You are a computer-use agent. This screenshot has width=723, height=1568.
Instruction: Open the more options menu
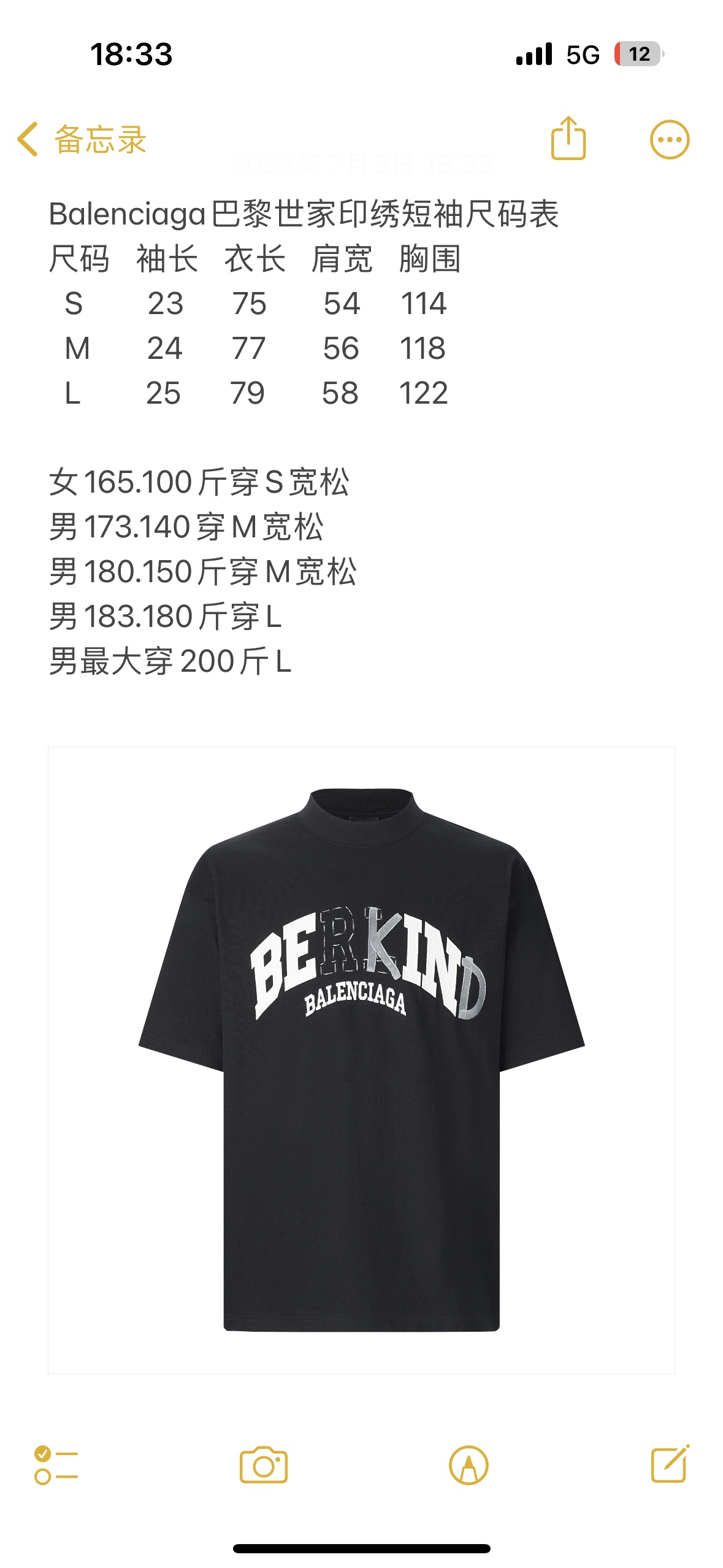tap(669, 139)
